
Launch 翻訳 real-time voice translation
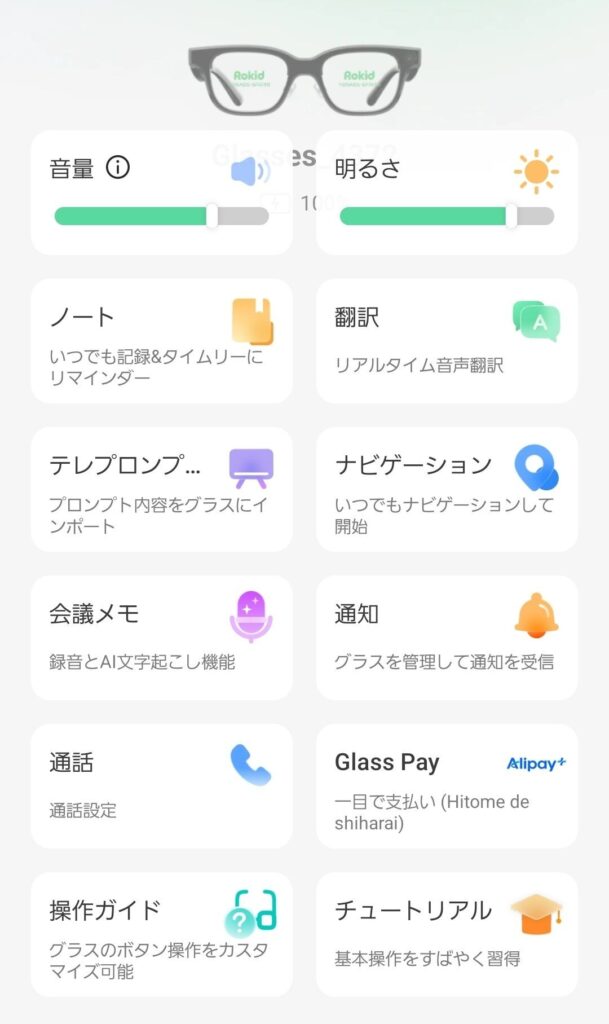click(x=446, y=341)
